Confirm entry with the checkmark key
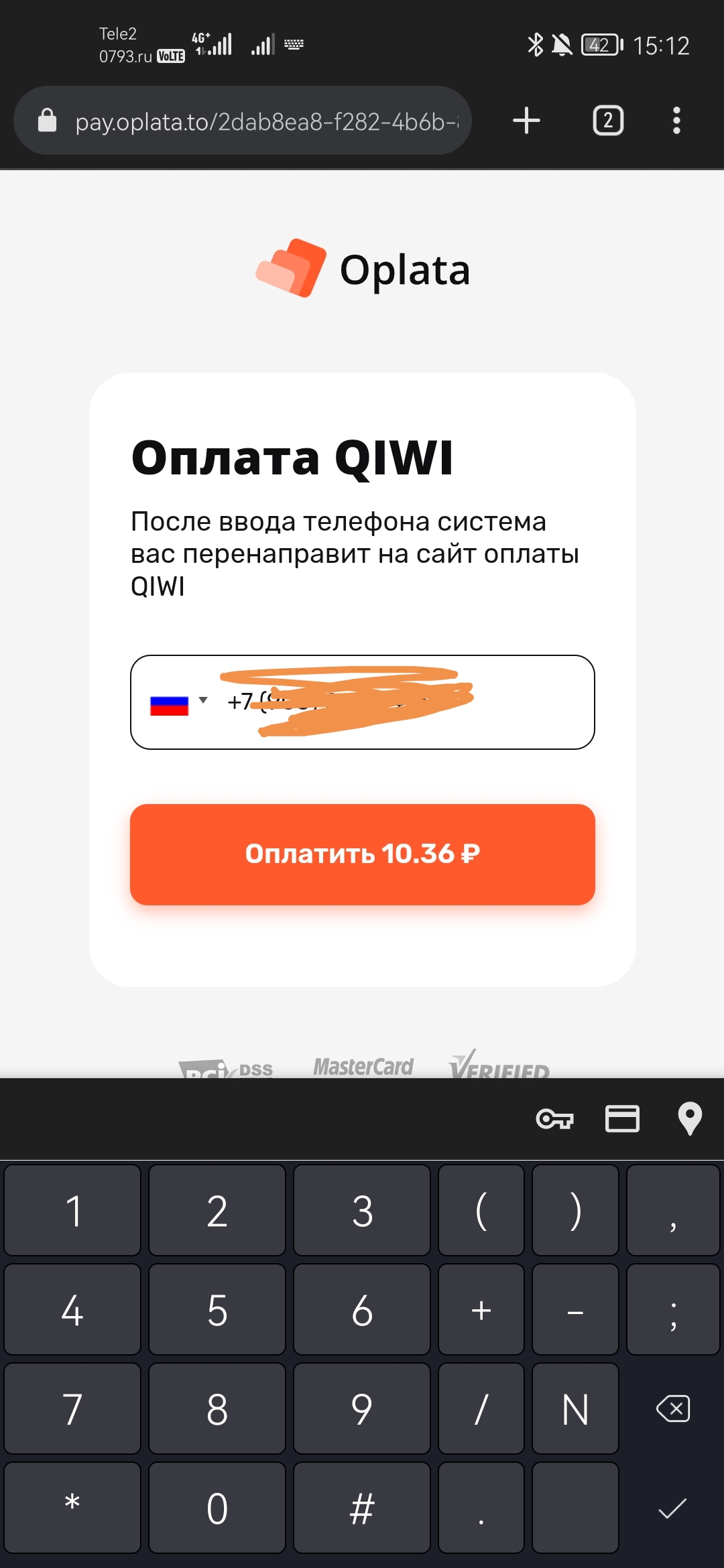 [672, 1508]
